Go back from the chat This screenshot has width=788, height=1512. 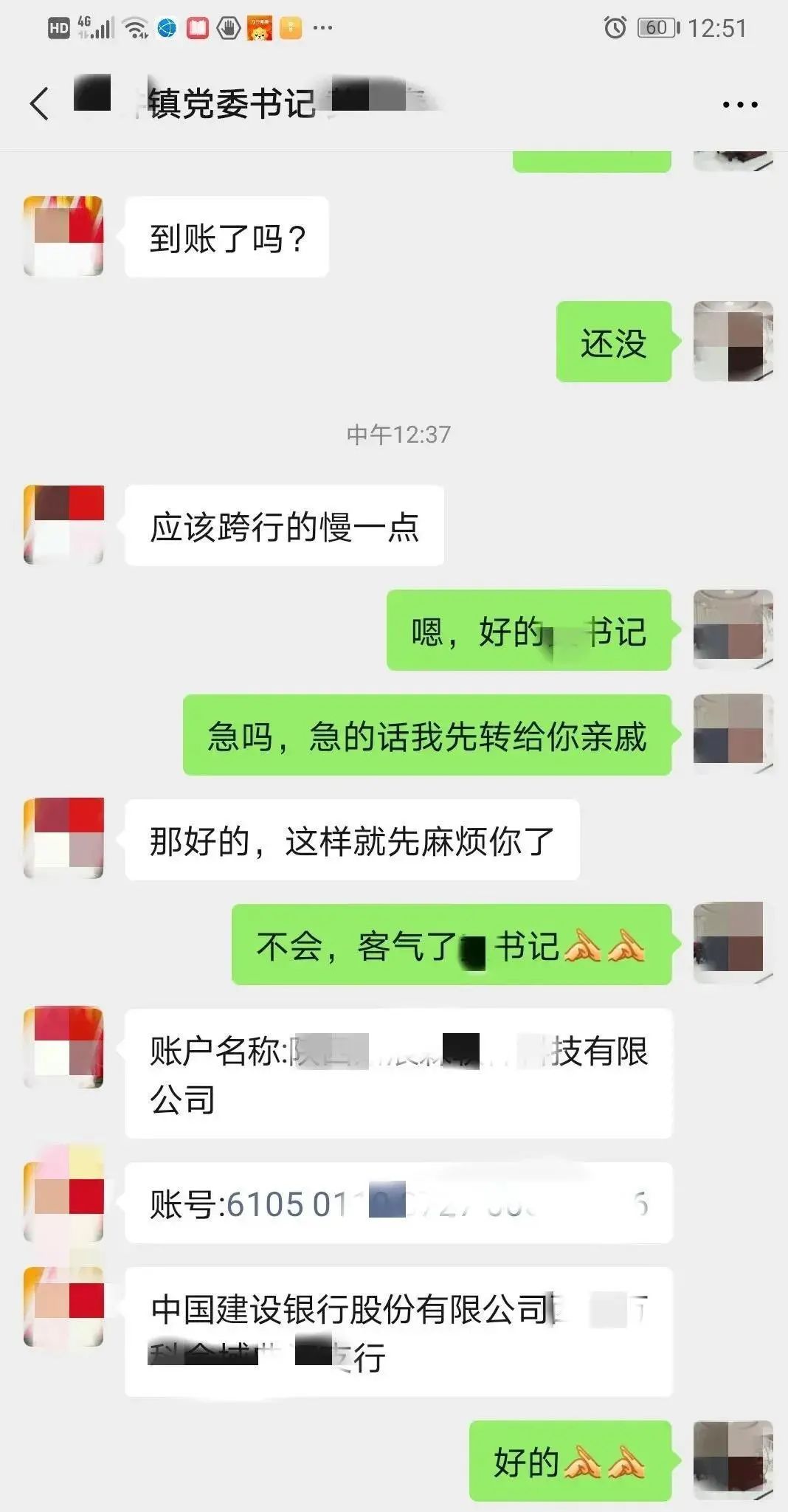pyautogui.click(x=40, y=103)
